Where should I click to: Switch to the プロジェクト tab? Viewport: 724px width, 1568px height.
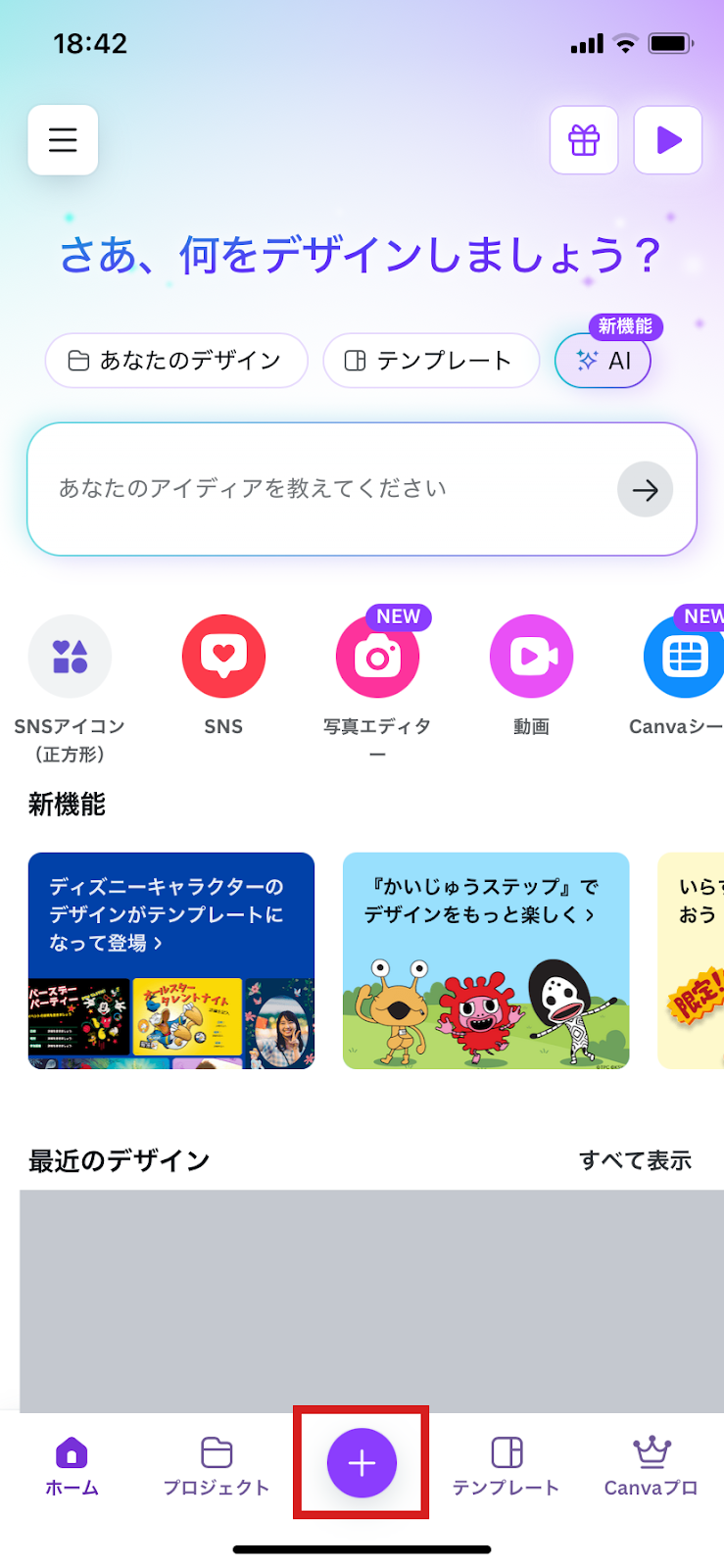[x=217, y=1465]
